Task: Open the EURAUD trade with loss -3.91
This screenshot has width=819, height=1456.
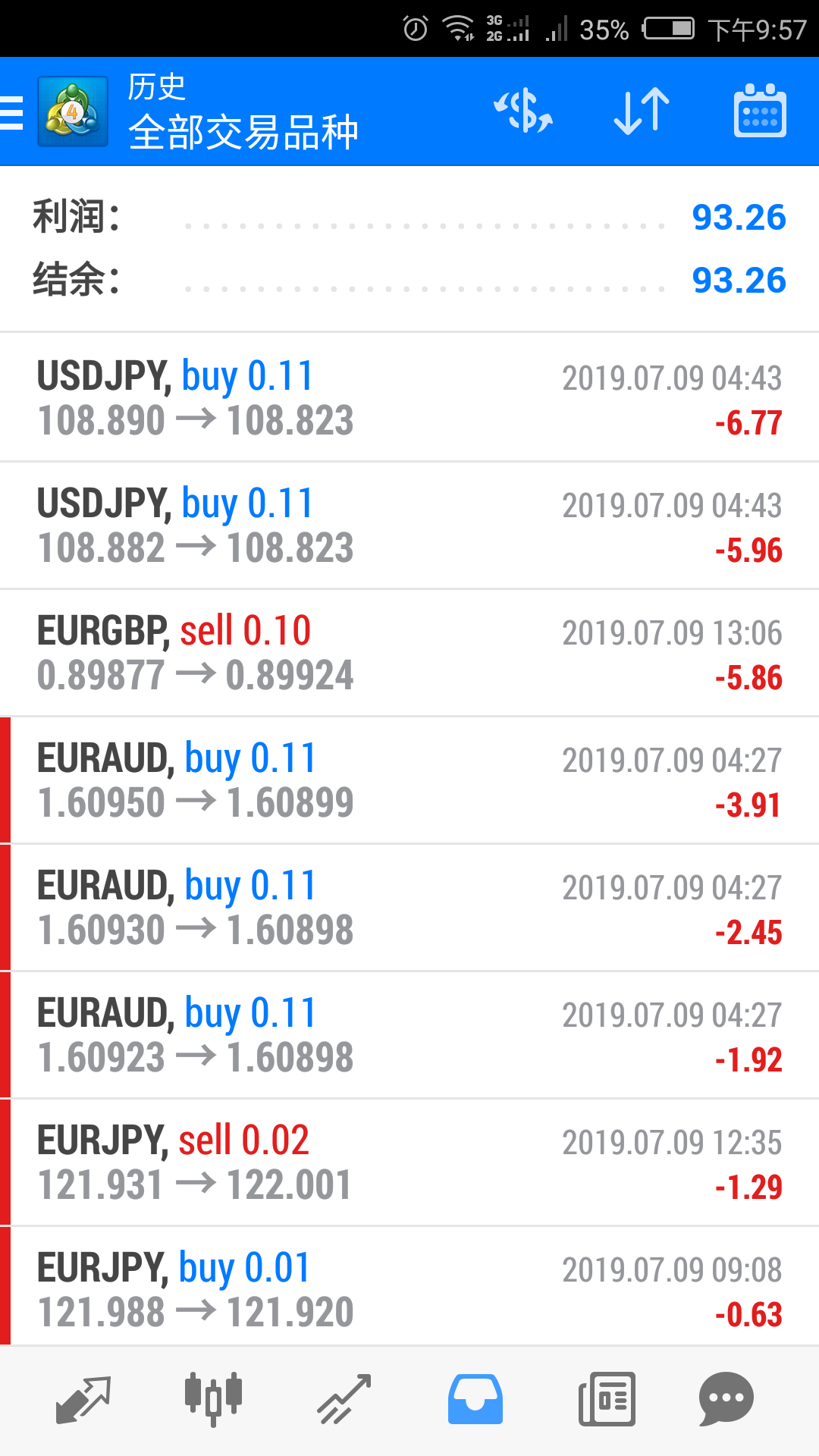Action: pos(409,780)
